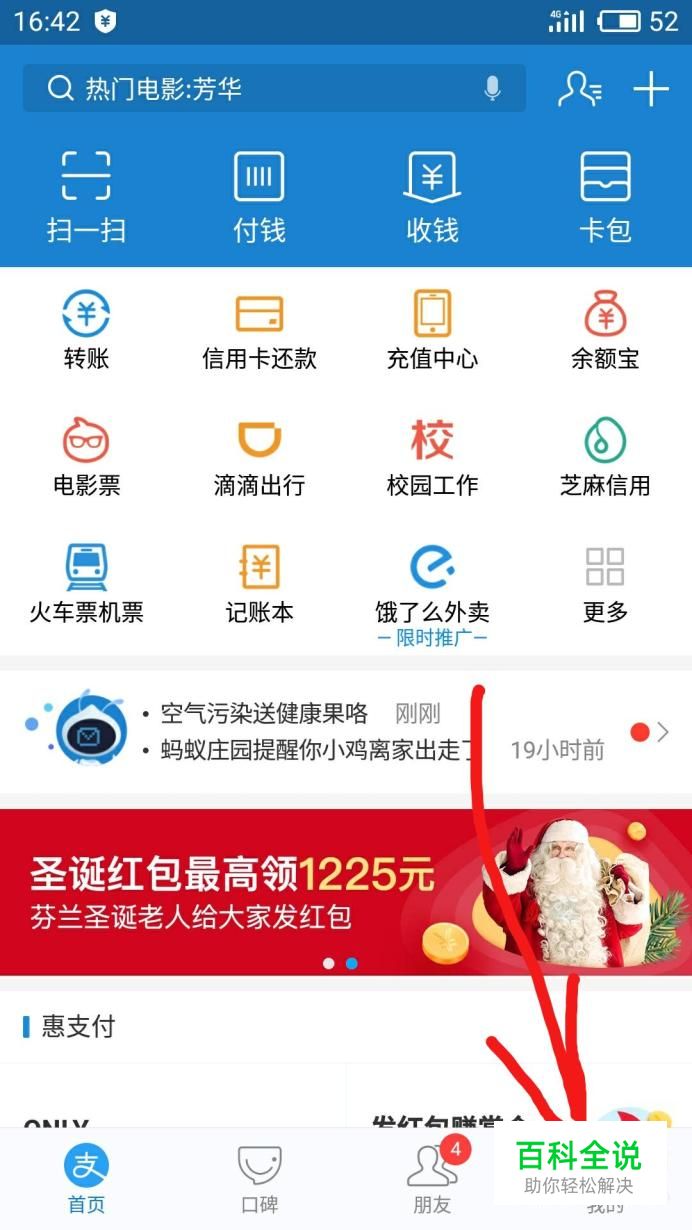Show 更多 services
Viewport: 692px width, 1230px height.
(605, 583)
